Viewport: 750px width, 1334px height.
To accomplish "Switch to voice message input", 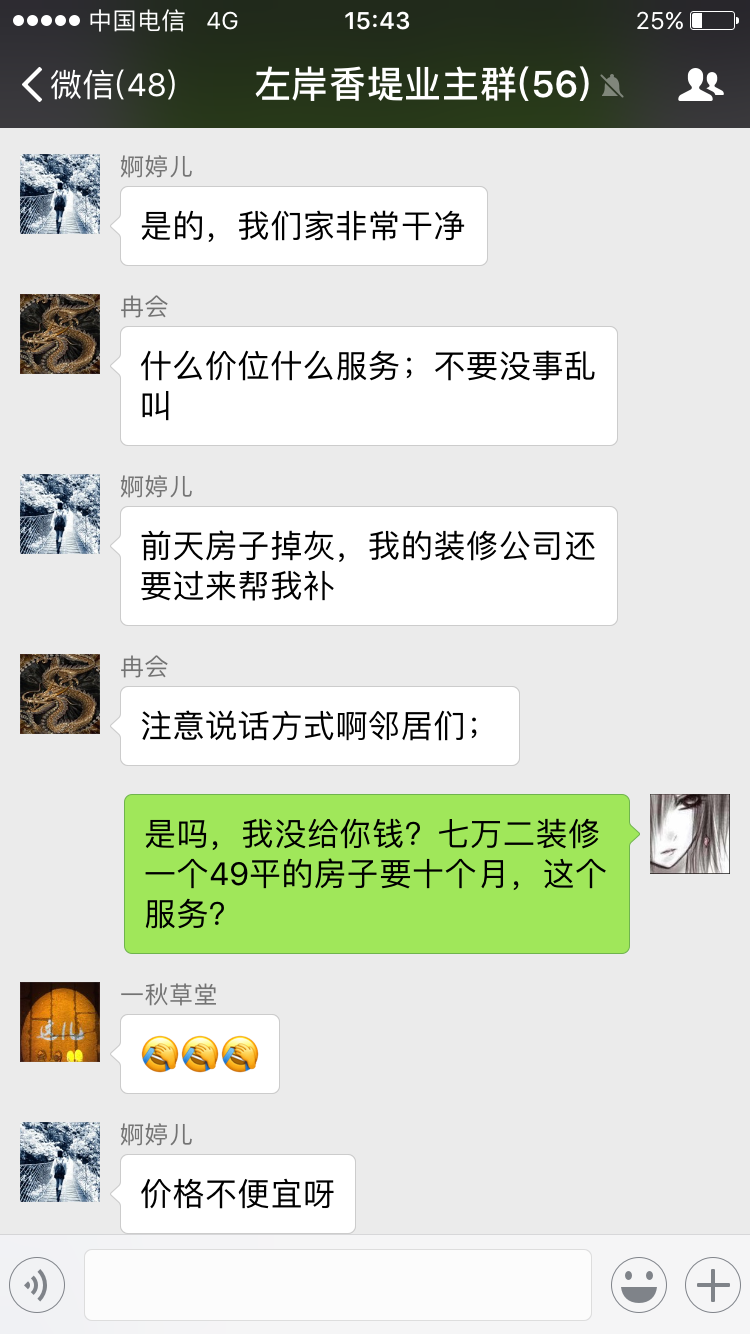I will 37,1285.
